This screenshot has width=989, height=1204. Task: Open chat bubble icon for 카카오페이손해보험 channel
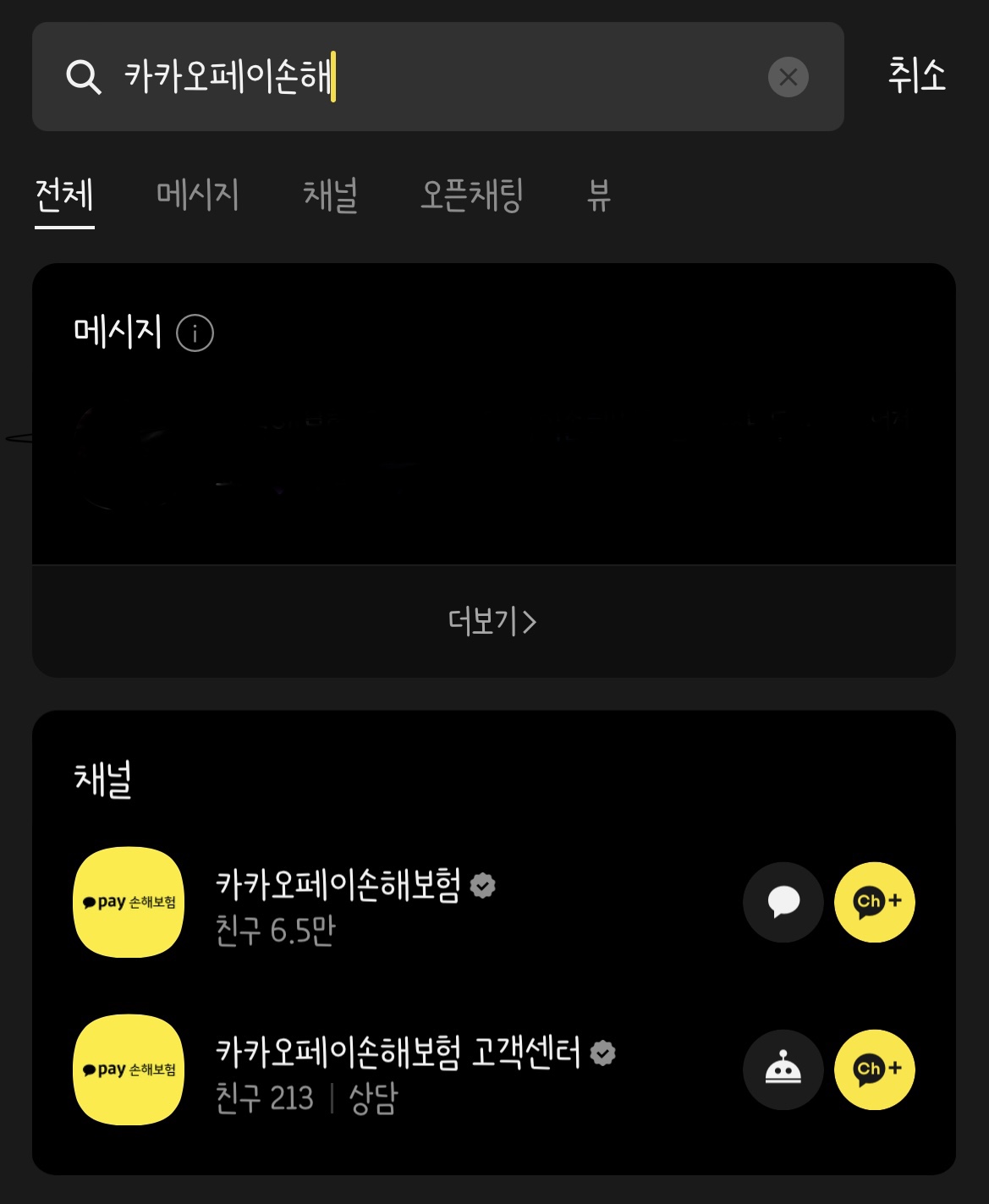point(782,903)
